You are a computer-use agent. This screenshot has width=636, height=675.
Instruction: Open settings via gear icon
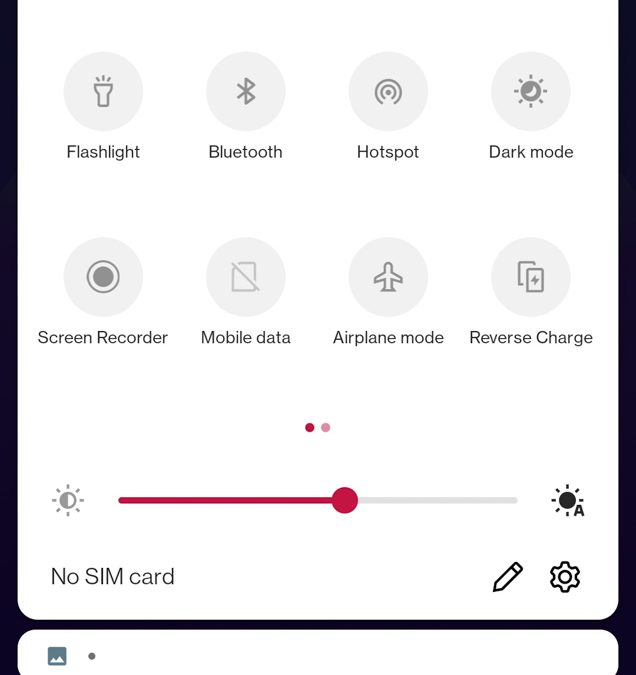coord(565,577)
